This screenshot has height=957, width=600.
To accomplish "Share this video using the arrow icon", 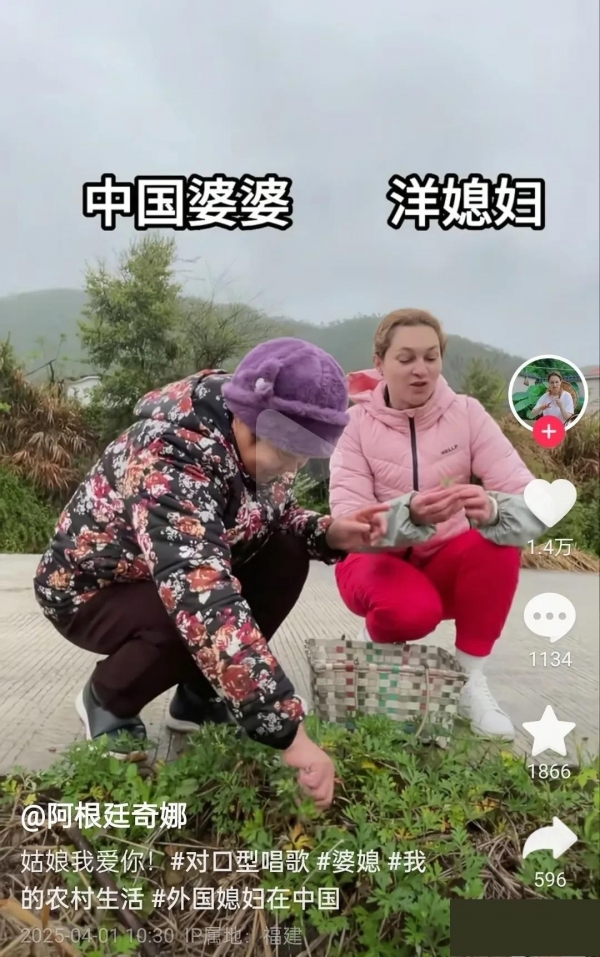I will point(549,841).
